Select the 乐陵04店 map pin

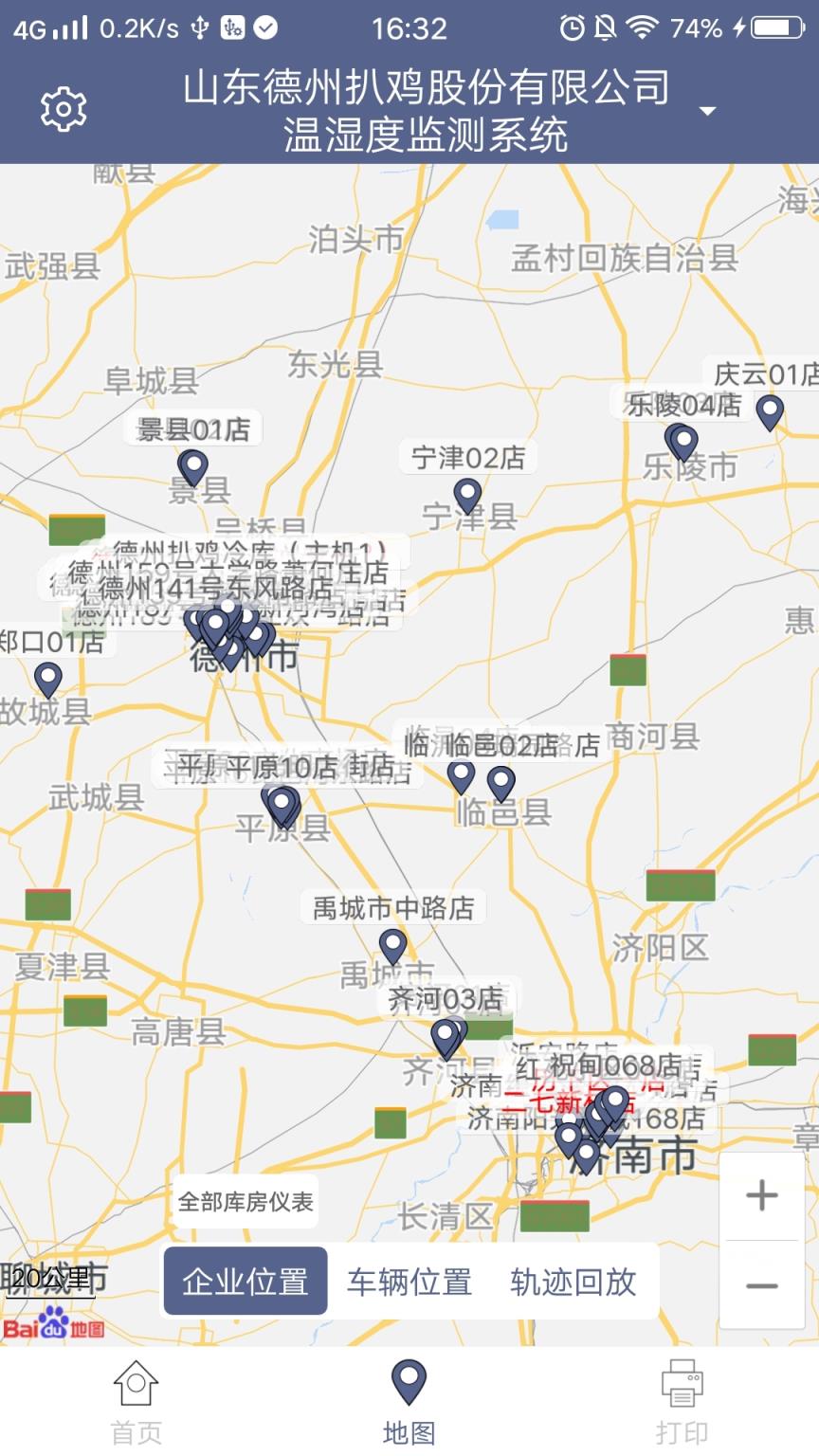(684, 442)
